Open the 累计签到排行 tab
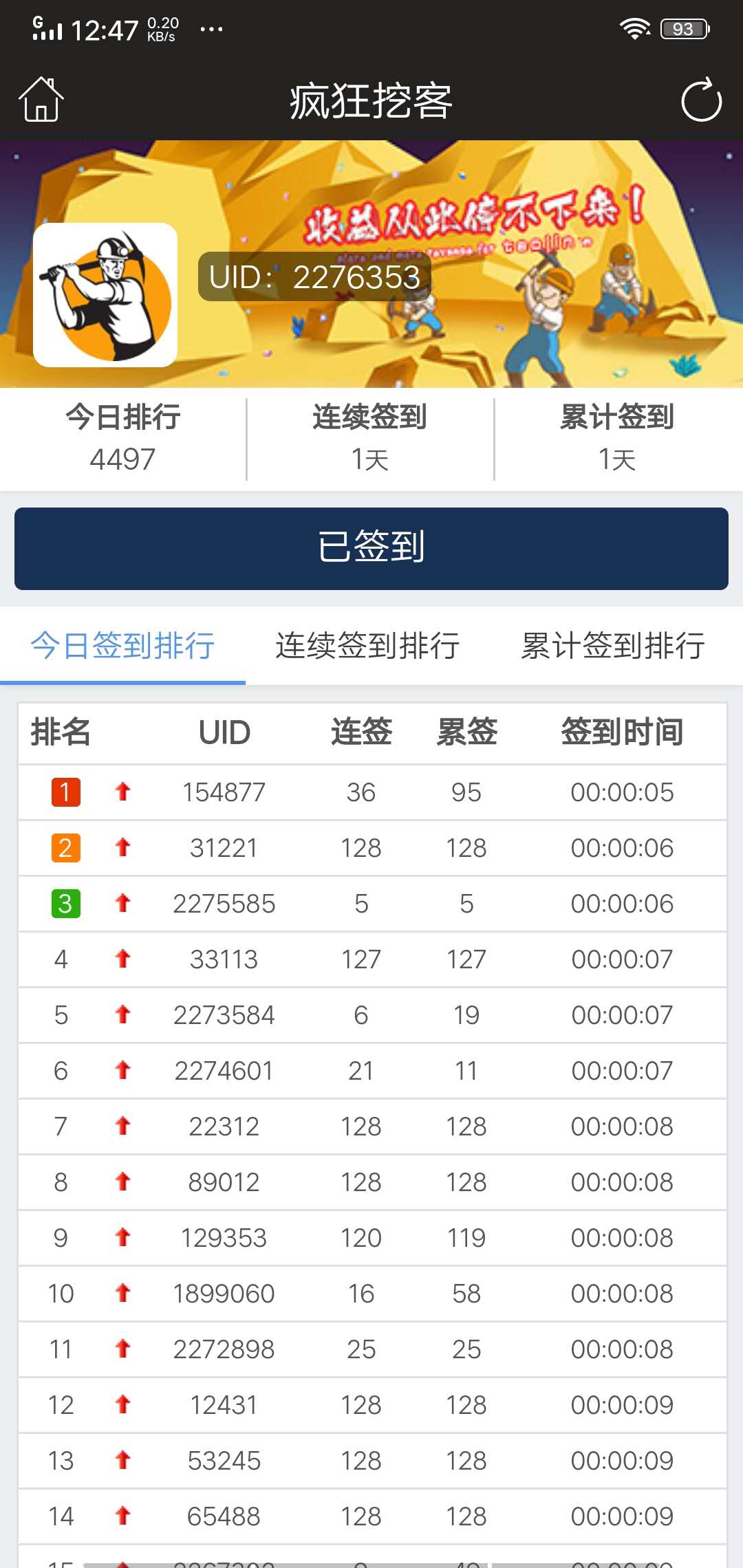Screen dimensions: 743x1568 [612, 646]
